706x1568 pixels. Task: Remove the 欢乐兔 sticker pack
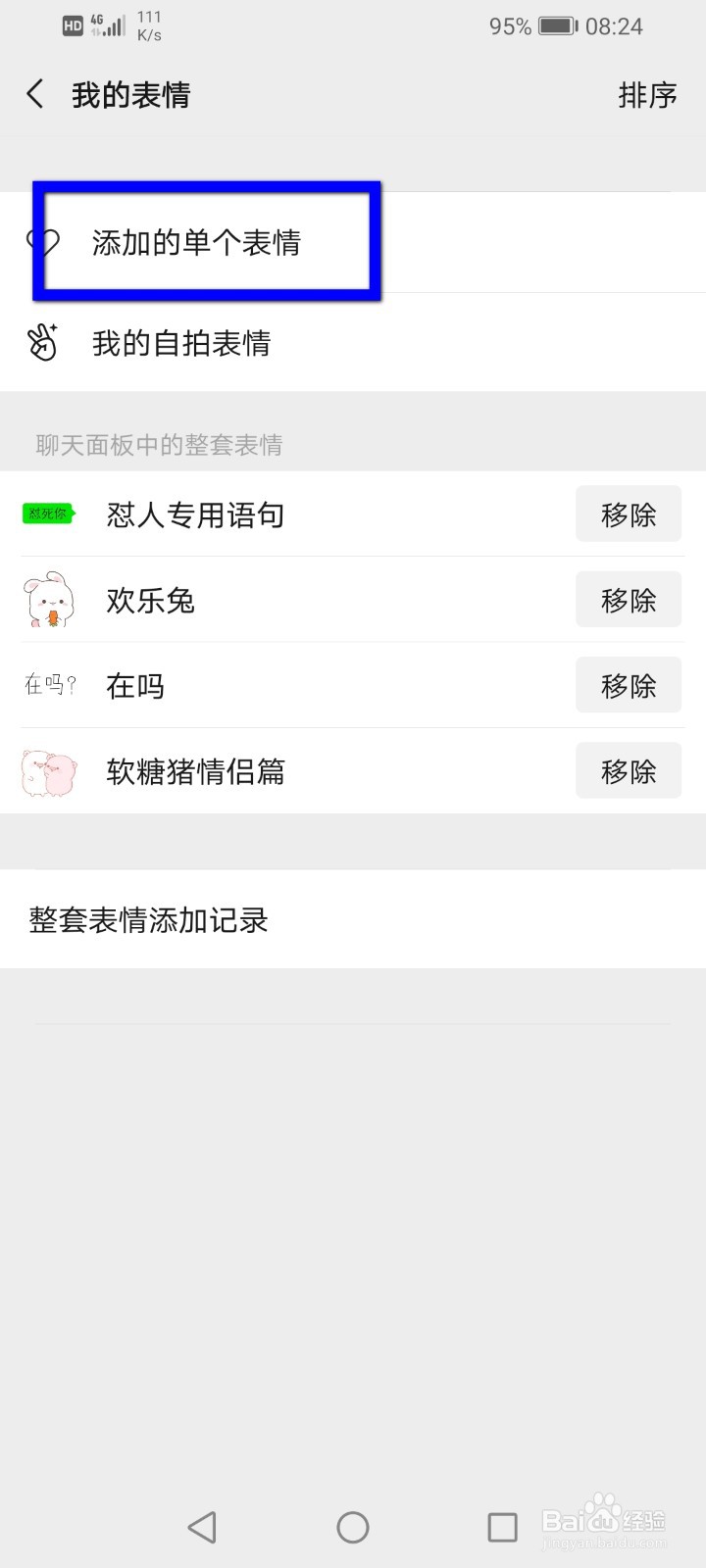(628, 600)
